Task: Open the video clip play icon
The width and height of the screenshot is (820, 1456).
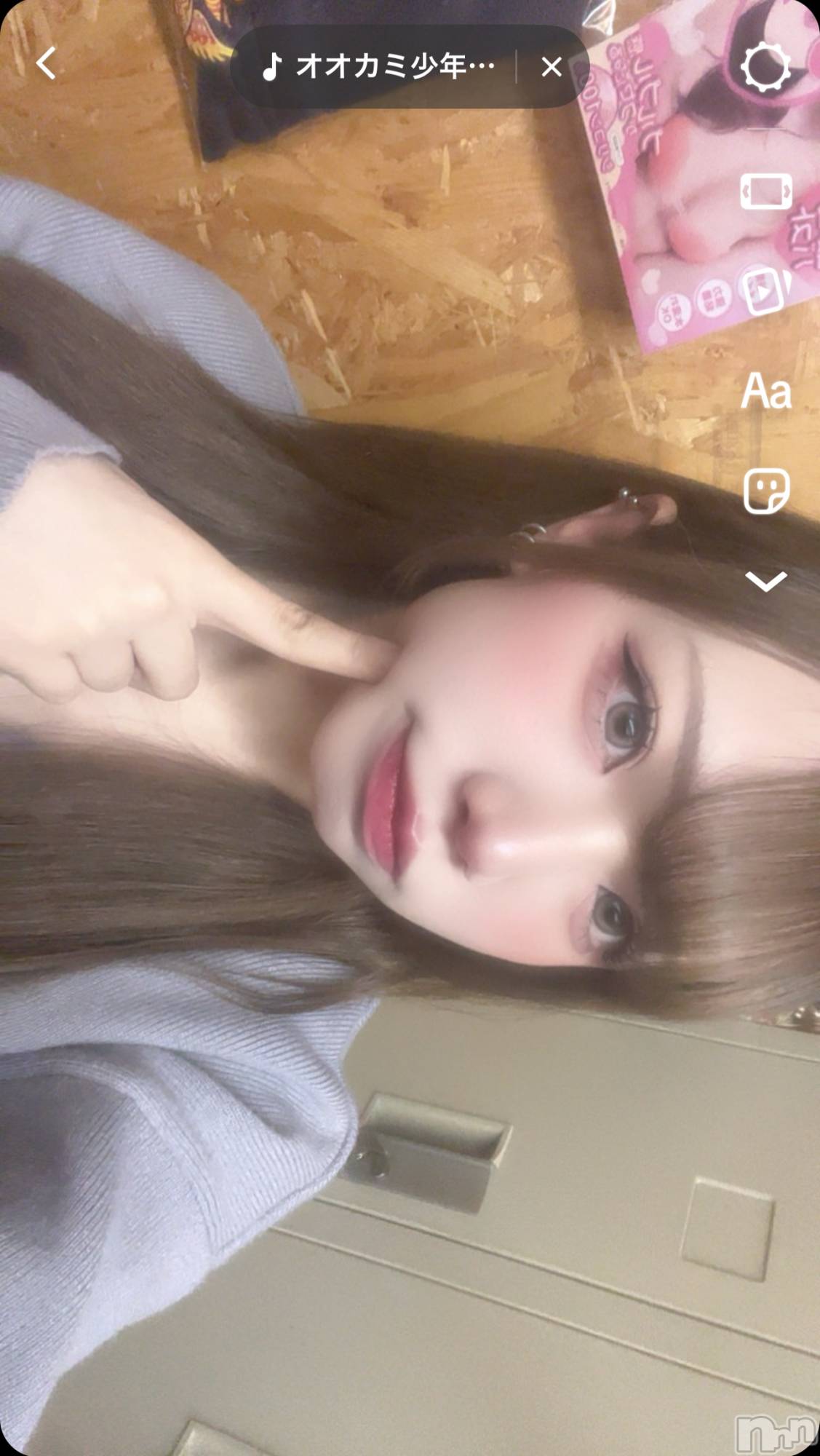Action: [x=765, y=291]
